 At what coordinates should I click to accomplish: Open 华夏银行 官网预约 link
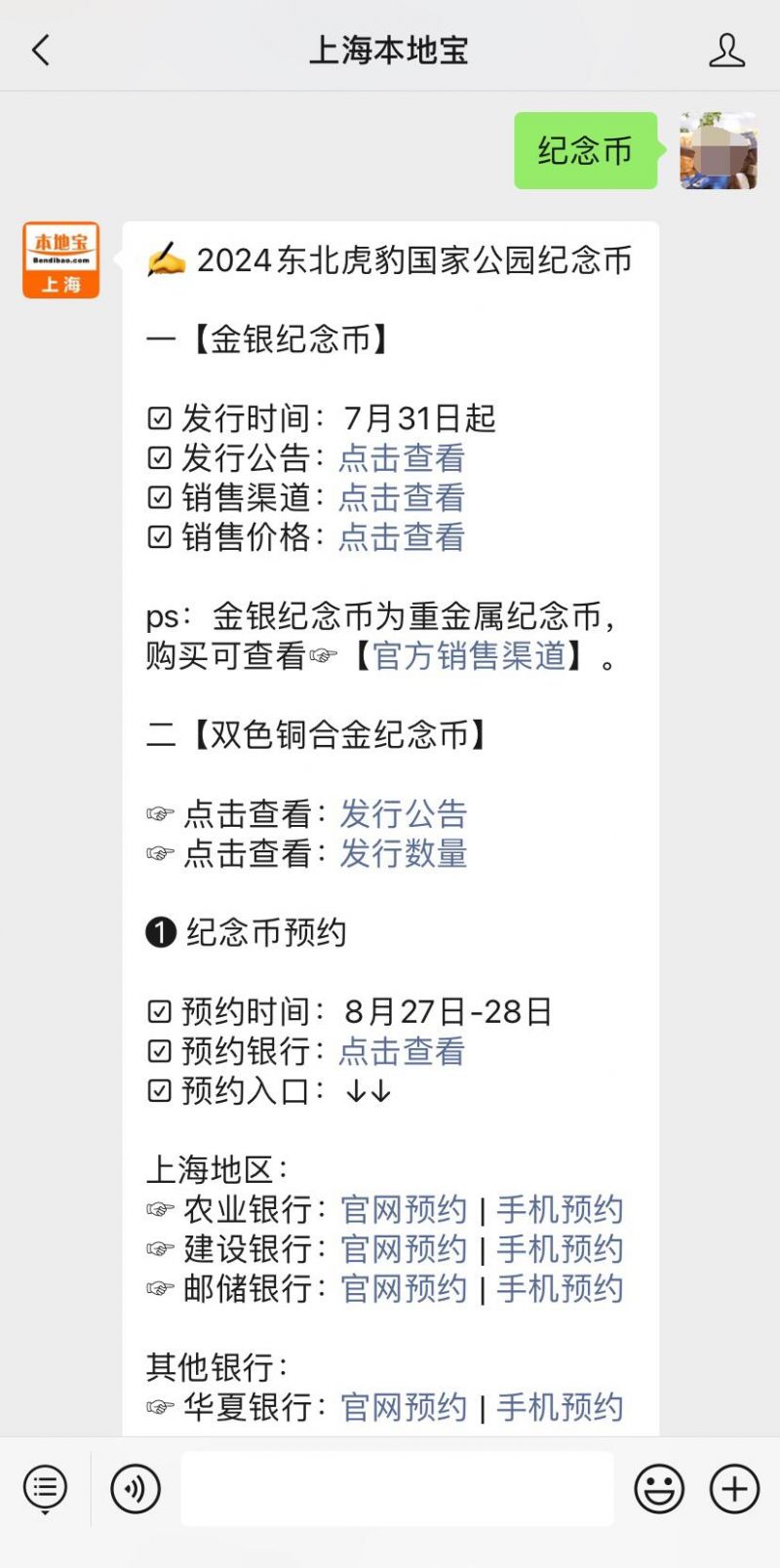click(x=404, y=1407)
